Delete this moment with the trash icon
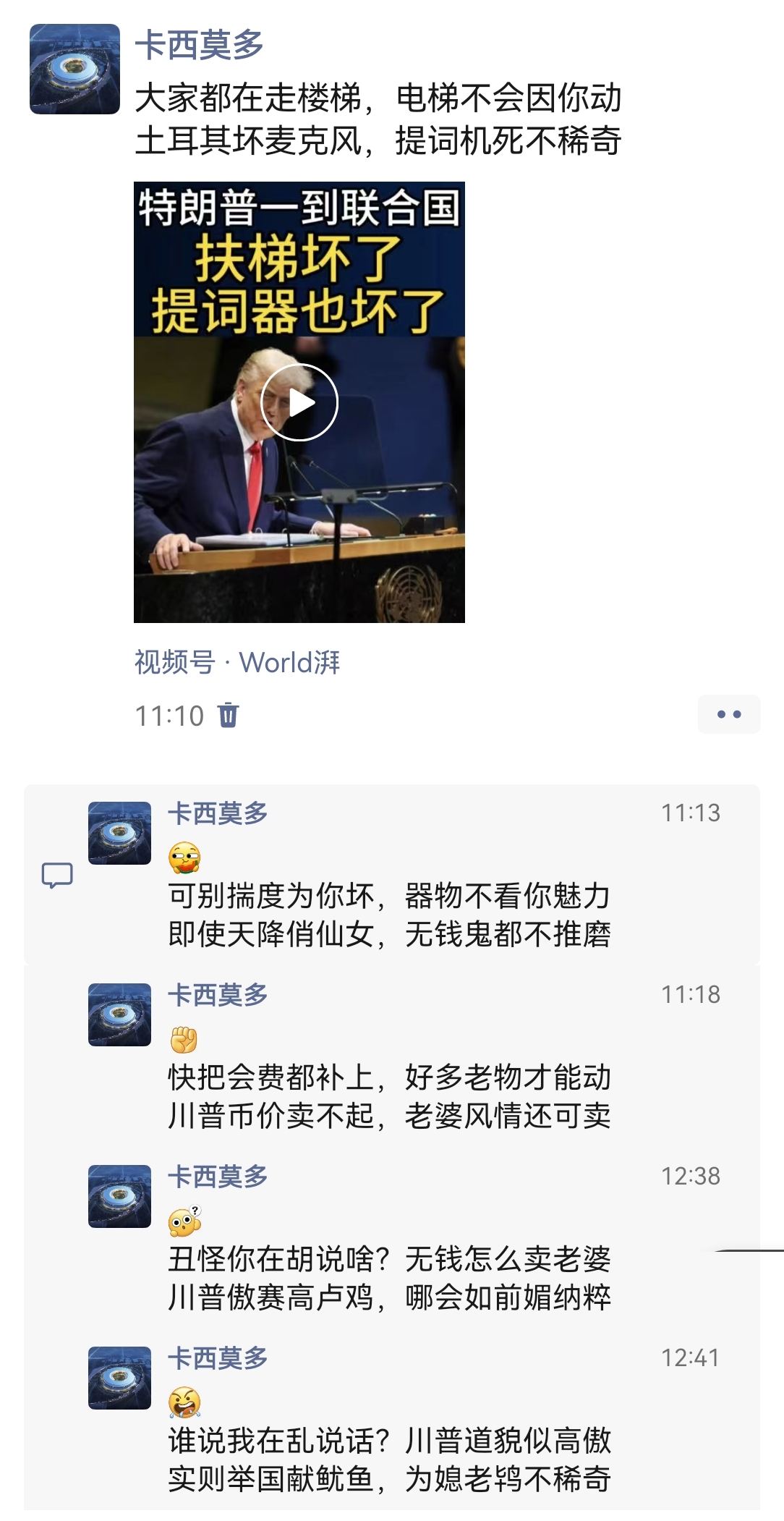This screenshot has width=784, height=1521. pos(228,715)
